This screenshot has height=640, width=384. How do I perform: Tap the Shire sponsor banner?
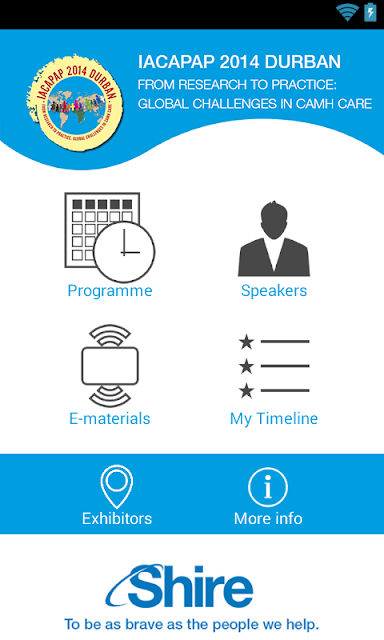(x=191, y=598)
